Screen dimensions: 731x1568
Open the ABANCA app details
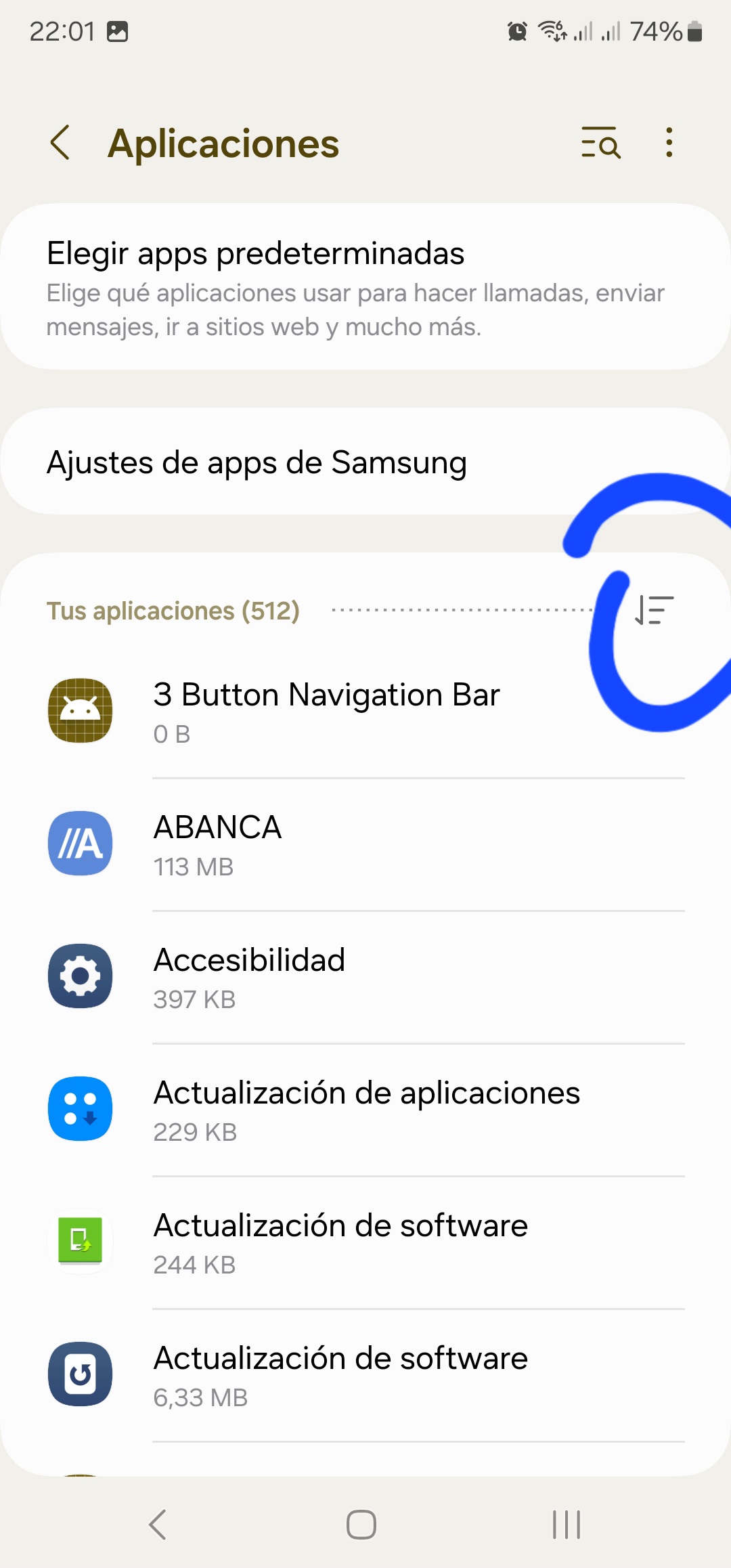click(365, 844)
